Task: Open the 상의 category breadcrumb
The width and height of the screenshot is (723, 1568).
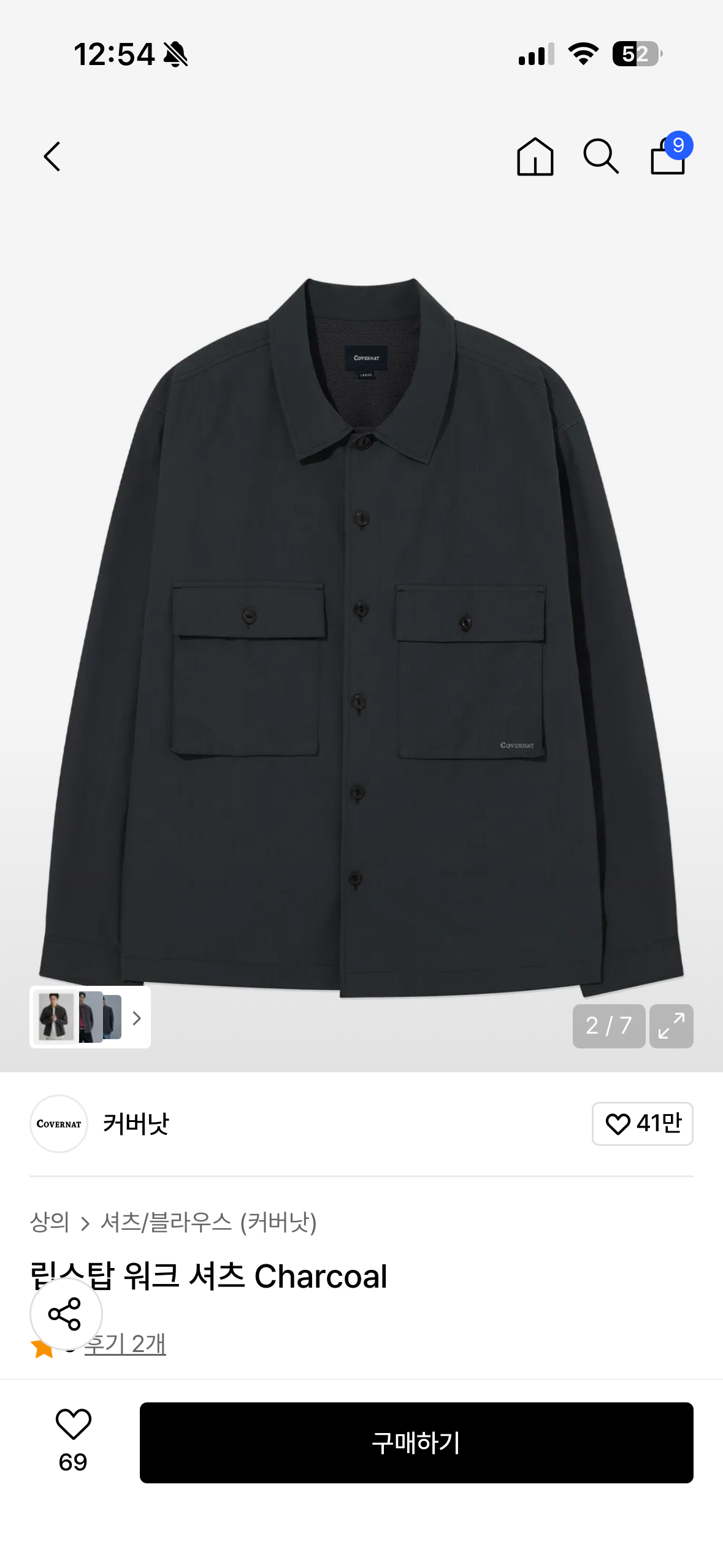Action: tap(50, 1223)
